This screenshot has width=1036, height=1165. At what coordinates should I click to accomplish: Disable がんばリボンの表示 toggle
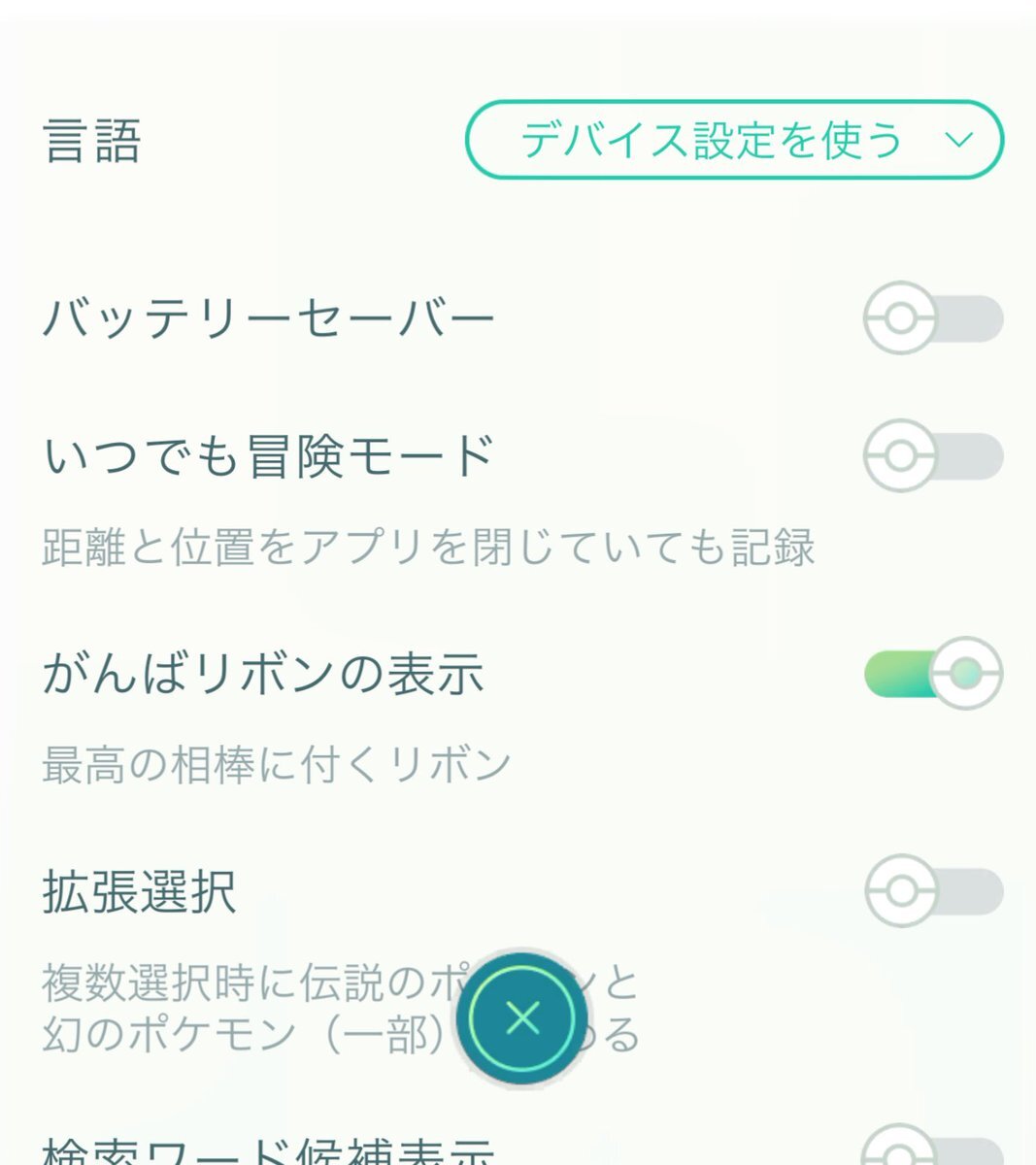click(x=932, y=674)
